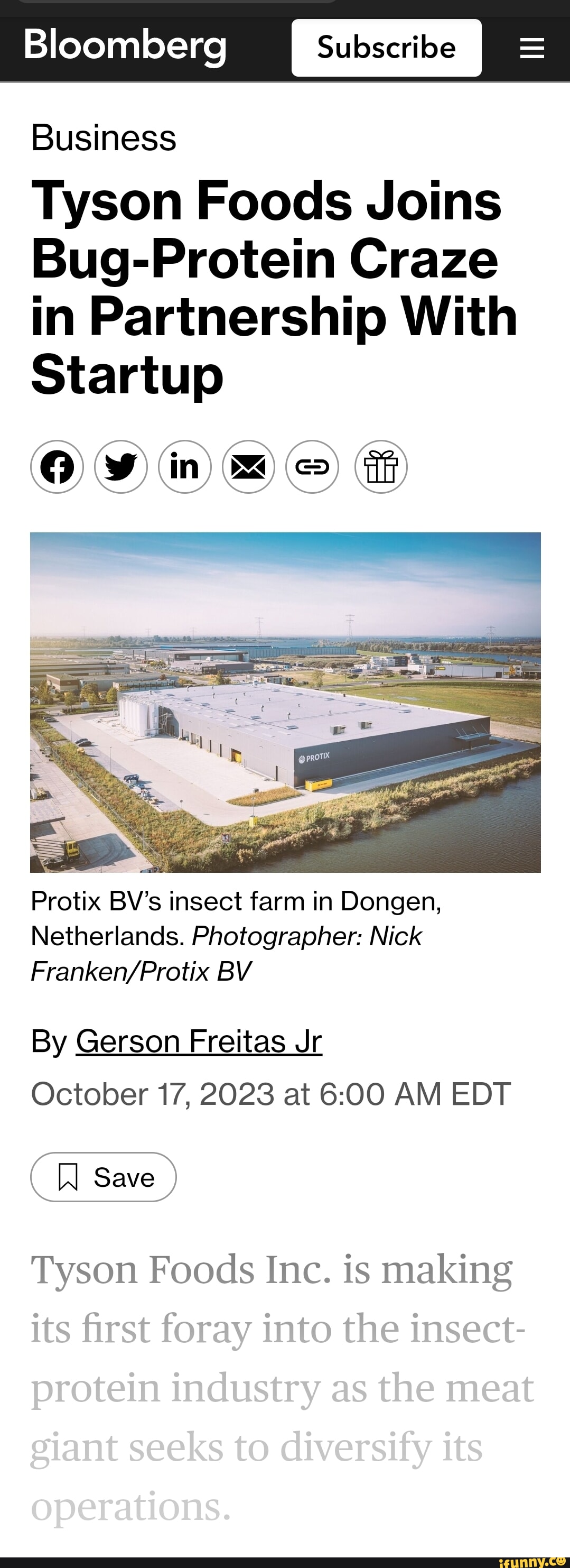Share article on LinkedIn
Image resolution: width=570 pixels, height=1568 pixels.
tap(185, 467)
